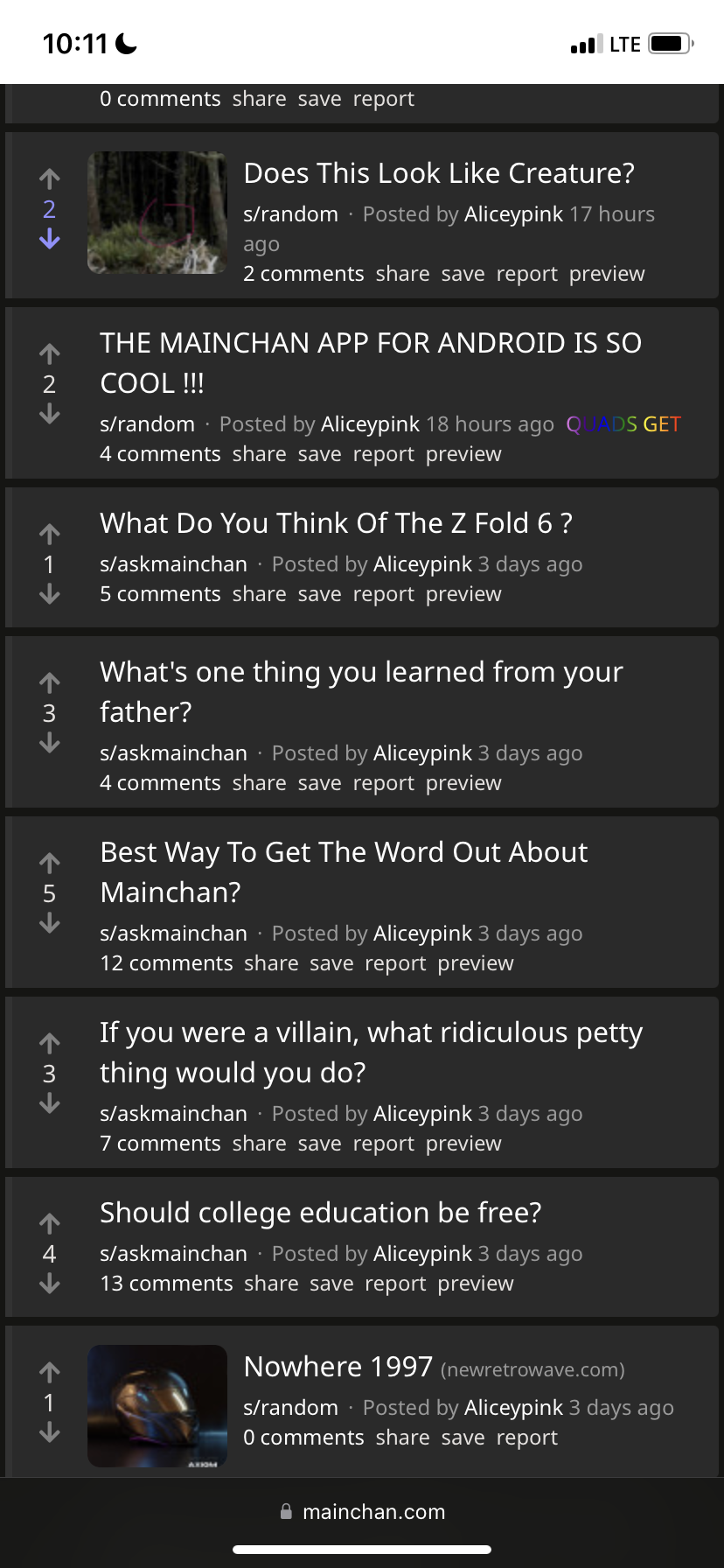
Task: Report the 'Nowhere 1997' post
Action: (x=526, y=1438)
